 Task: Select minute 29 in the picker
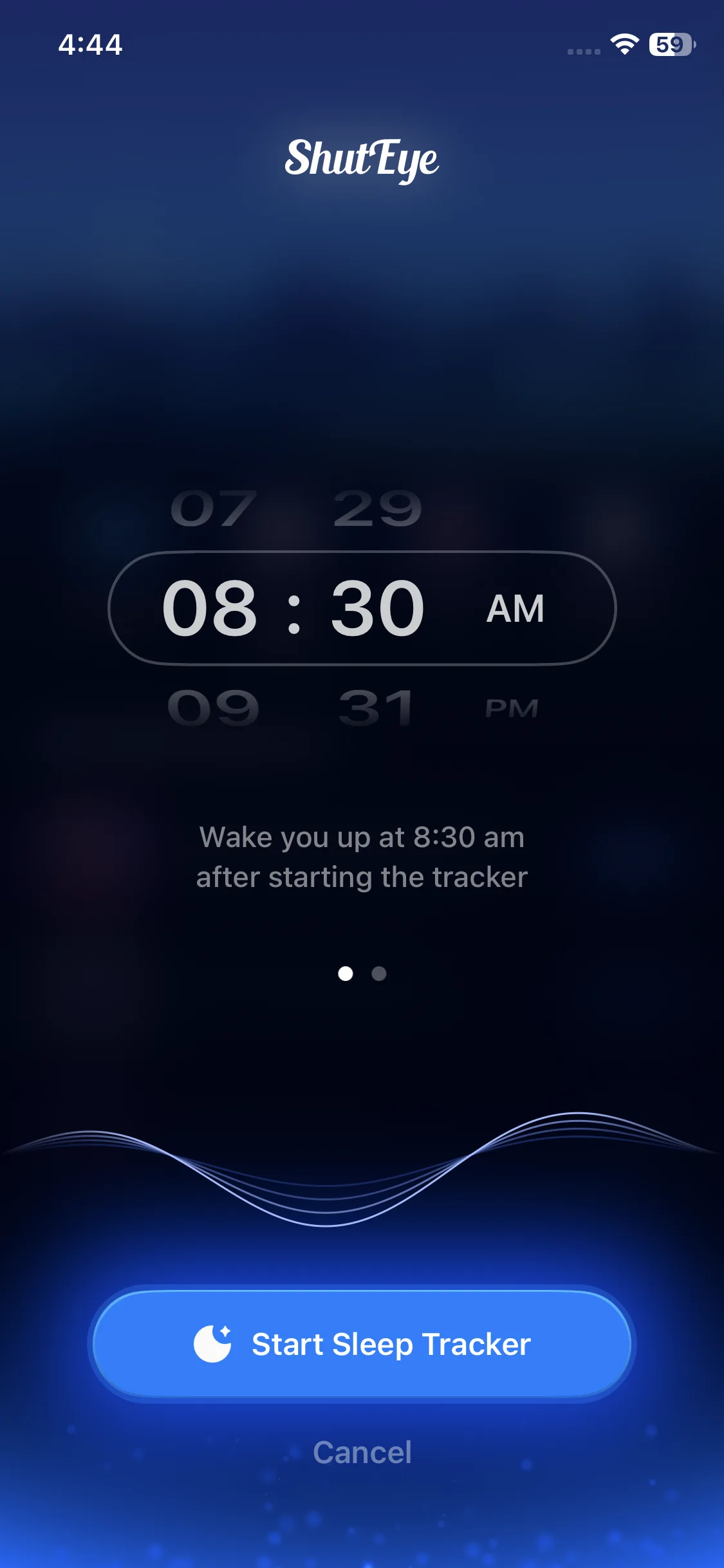pyautogui.click(x=378, y=509)
